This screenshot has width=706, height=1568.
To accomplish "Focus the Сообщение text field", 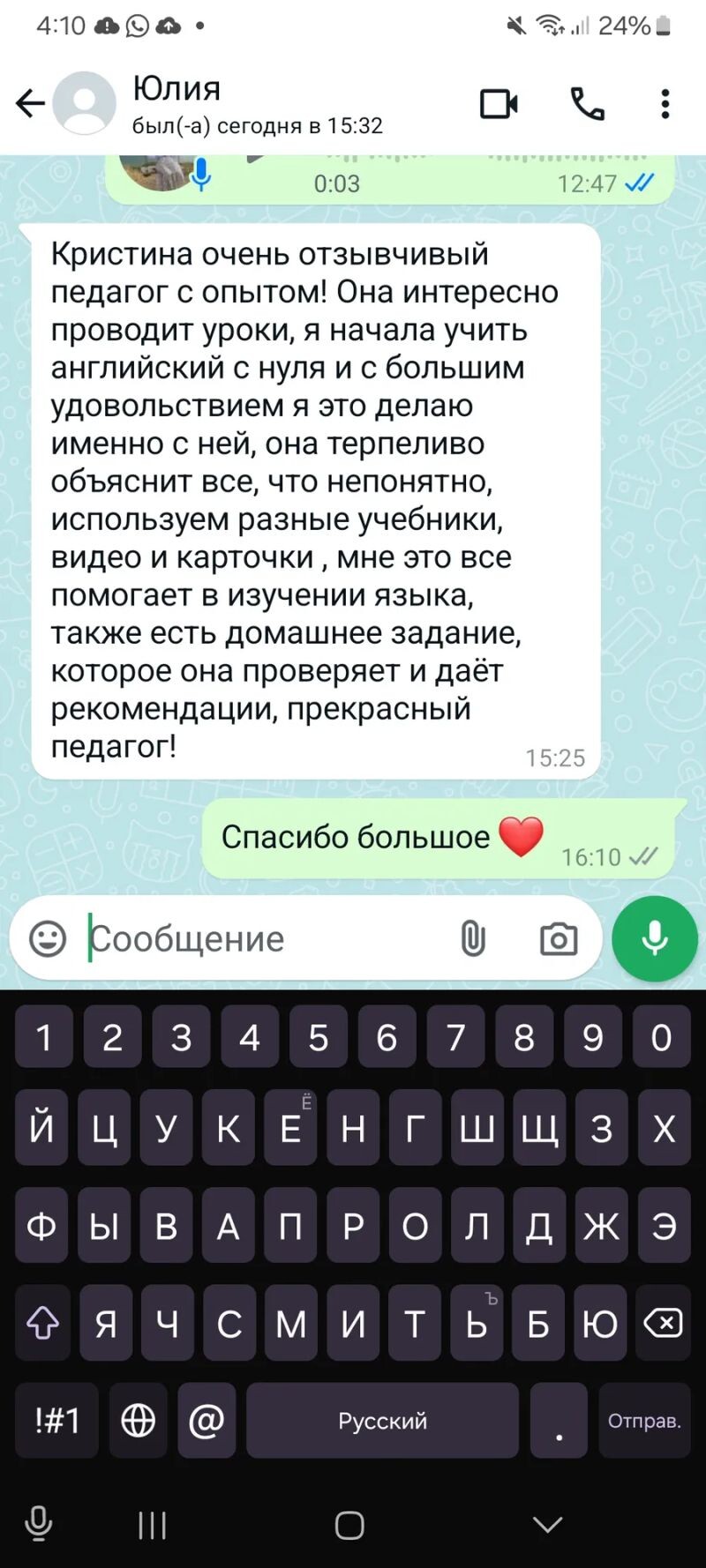I will 265,938.
